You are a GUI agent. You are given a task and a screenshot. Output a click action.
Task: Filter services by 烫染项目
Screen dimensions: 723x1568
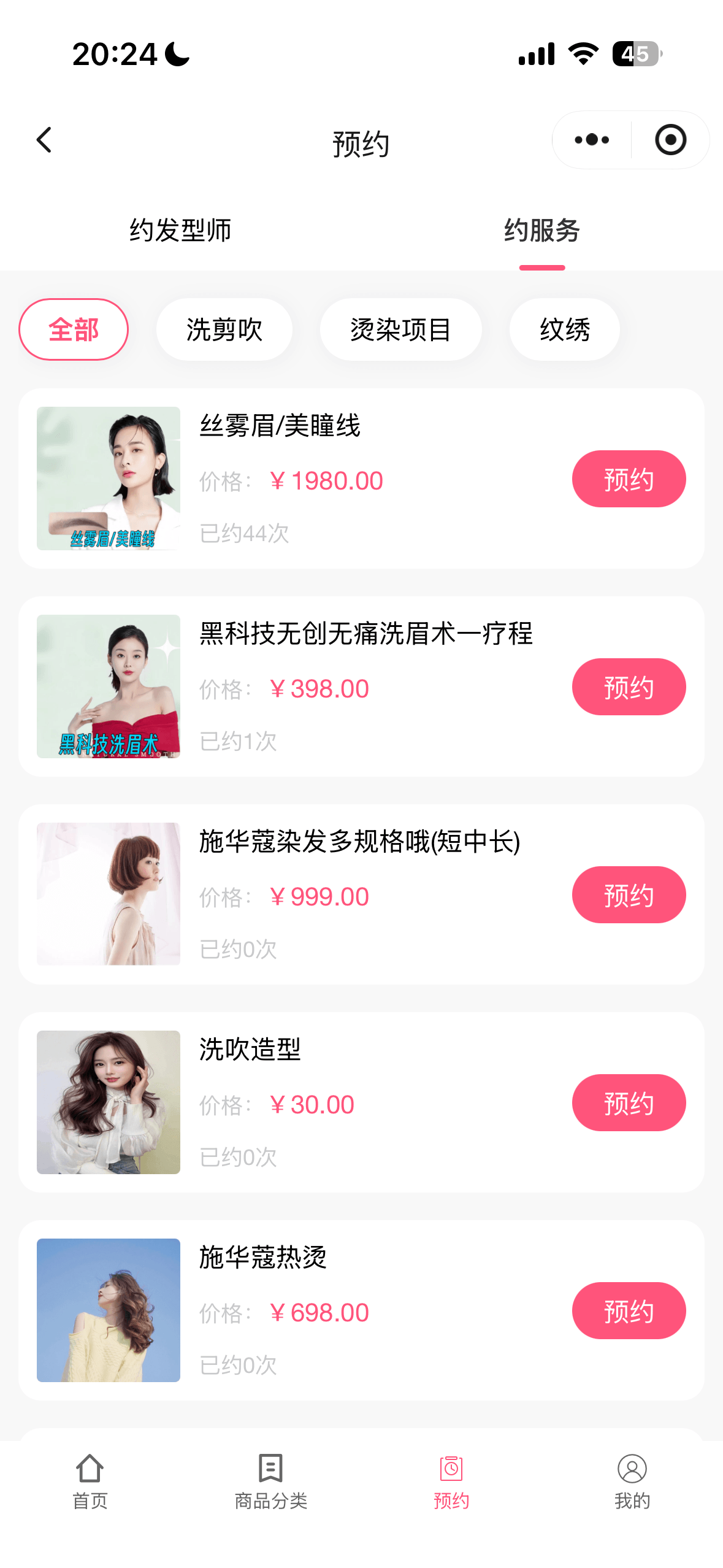(400, 329)
